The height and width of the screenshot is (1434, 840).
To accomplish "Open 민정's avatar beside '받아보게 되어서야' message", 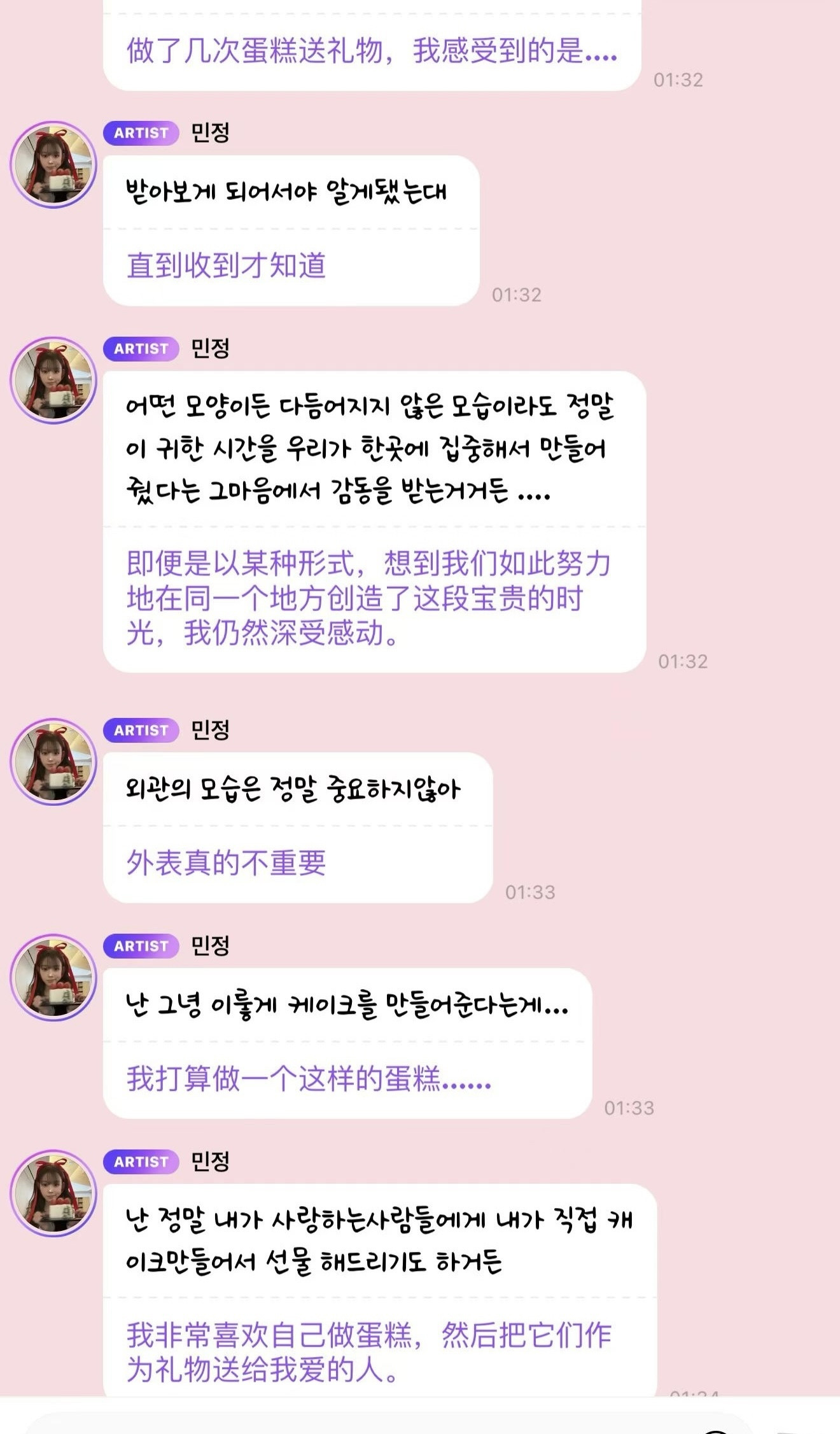I will [x=53, y=165].
